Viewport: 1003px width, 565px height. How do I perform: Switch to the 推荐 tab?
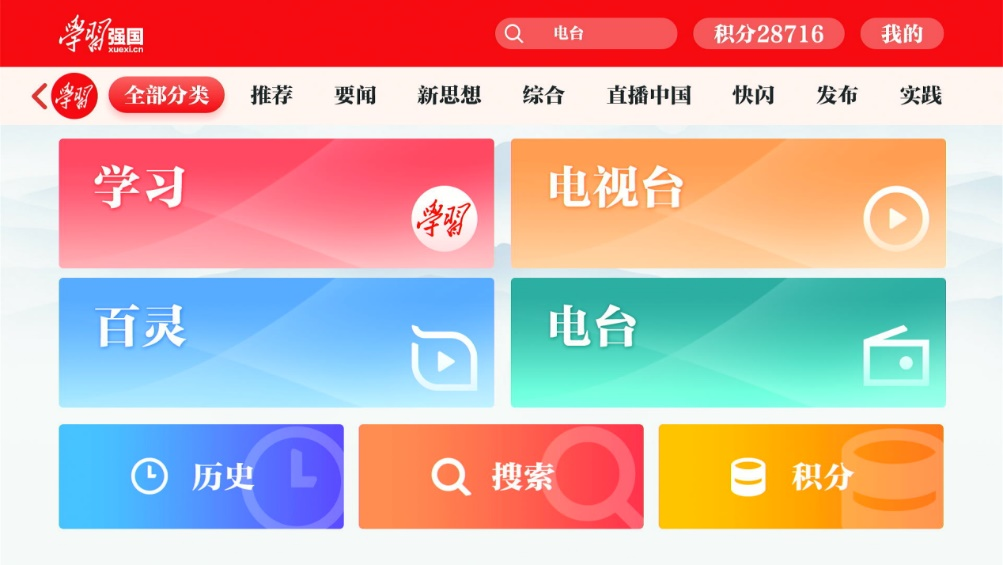tap(271, 95)
